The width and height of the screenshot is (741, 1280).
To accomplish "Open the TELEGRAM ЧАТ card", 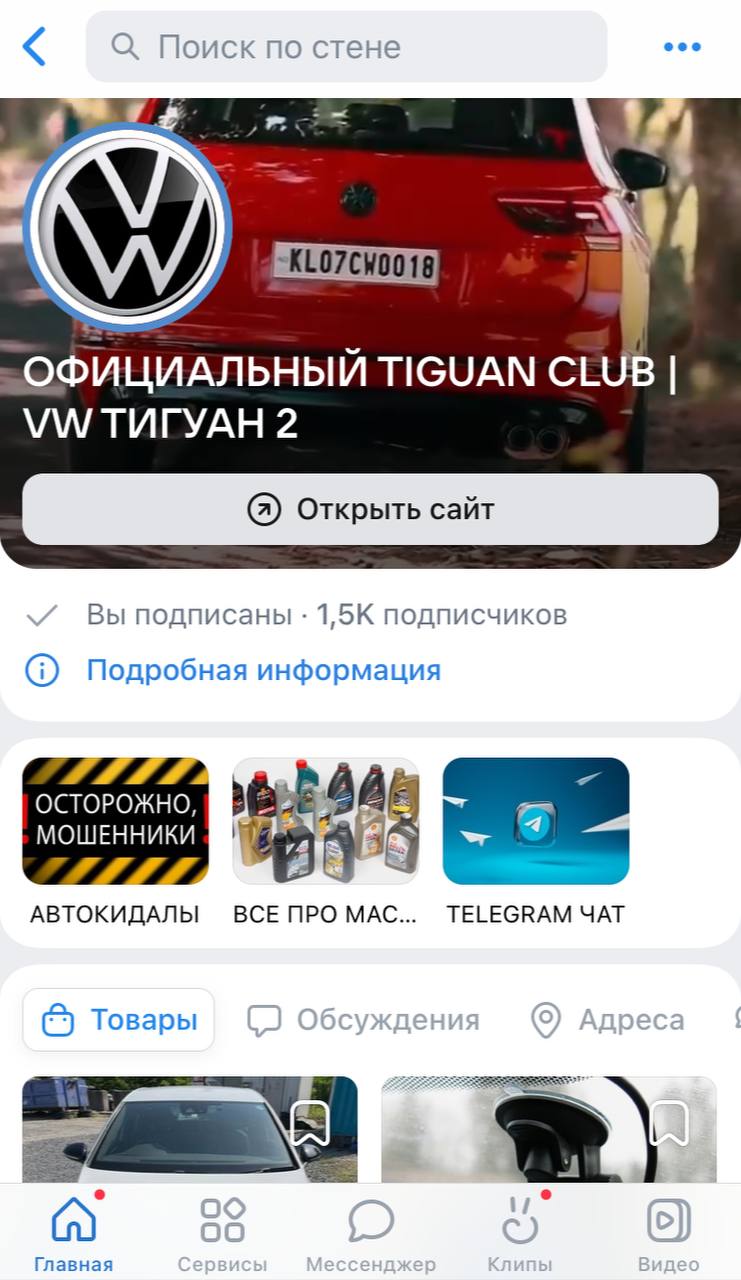I will pos(536,820).
